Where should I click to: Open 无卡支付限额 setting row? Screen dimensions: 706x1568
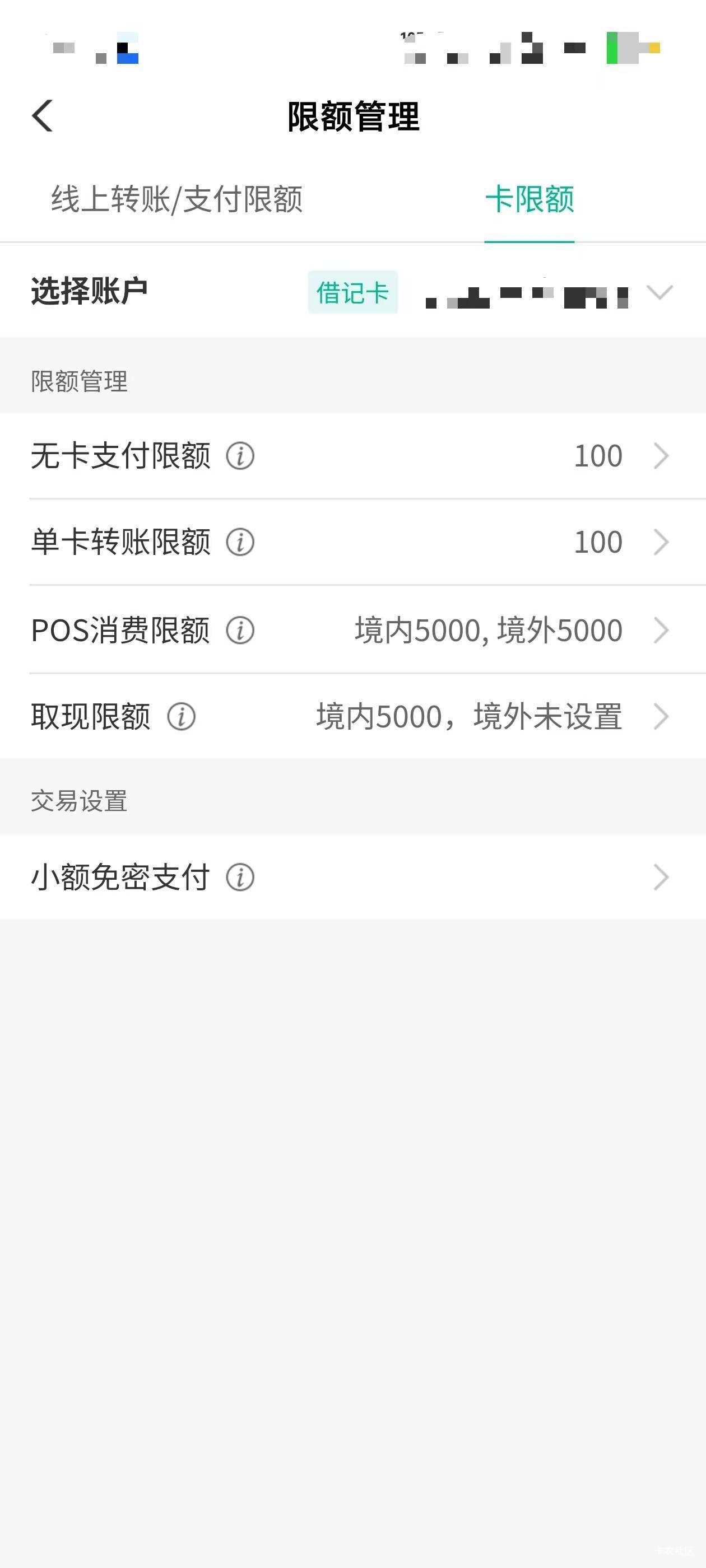tap(352, 456)
